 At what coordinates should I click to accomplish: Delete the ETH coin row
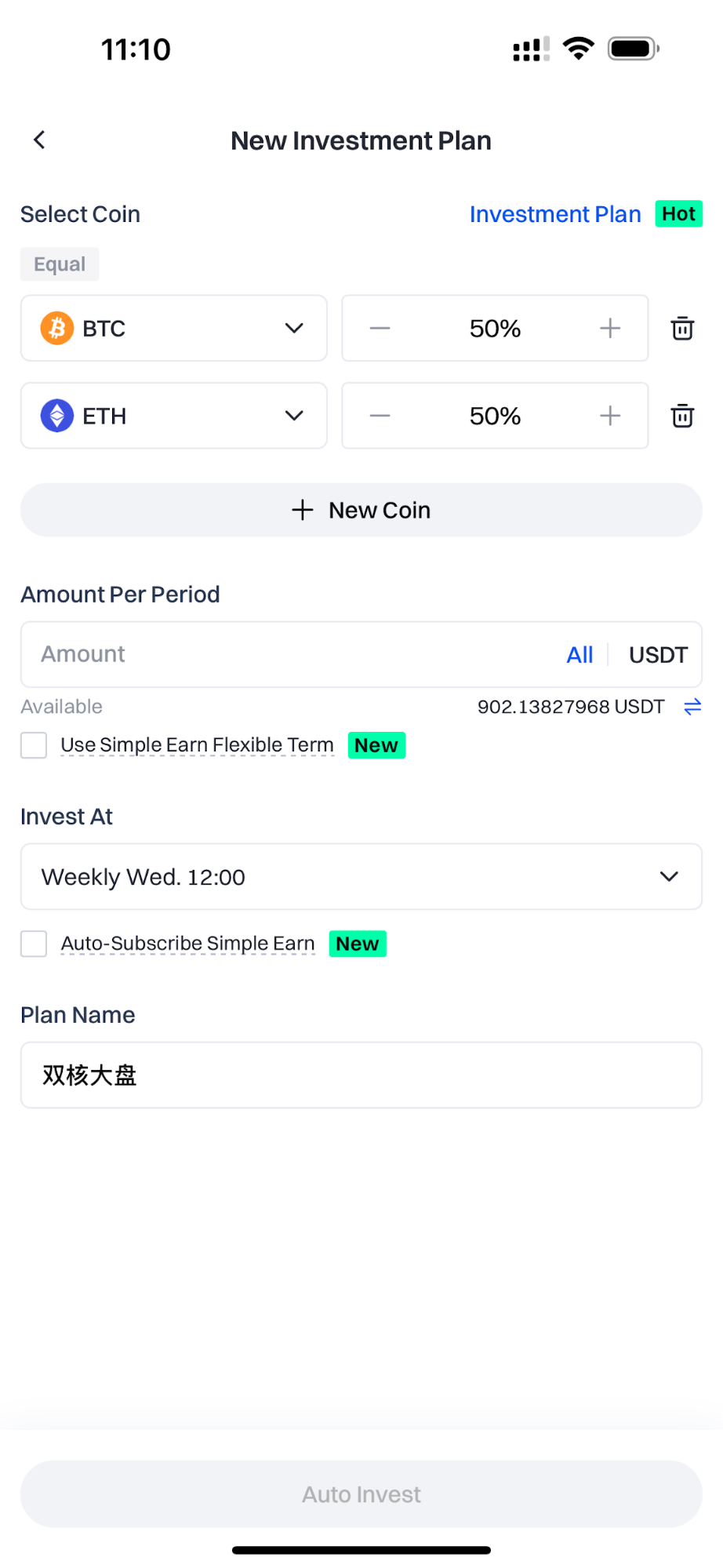(682, 416)
